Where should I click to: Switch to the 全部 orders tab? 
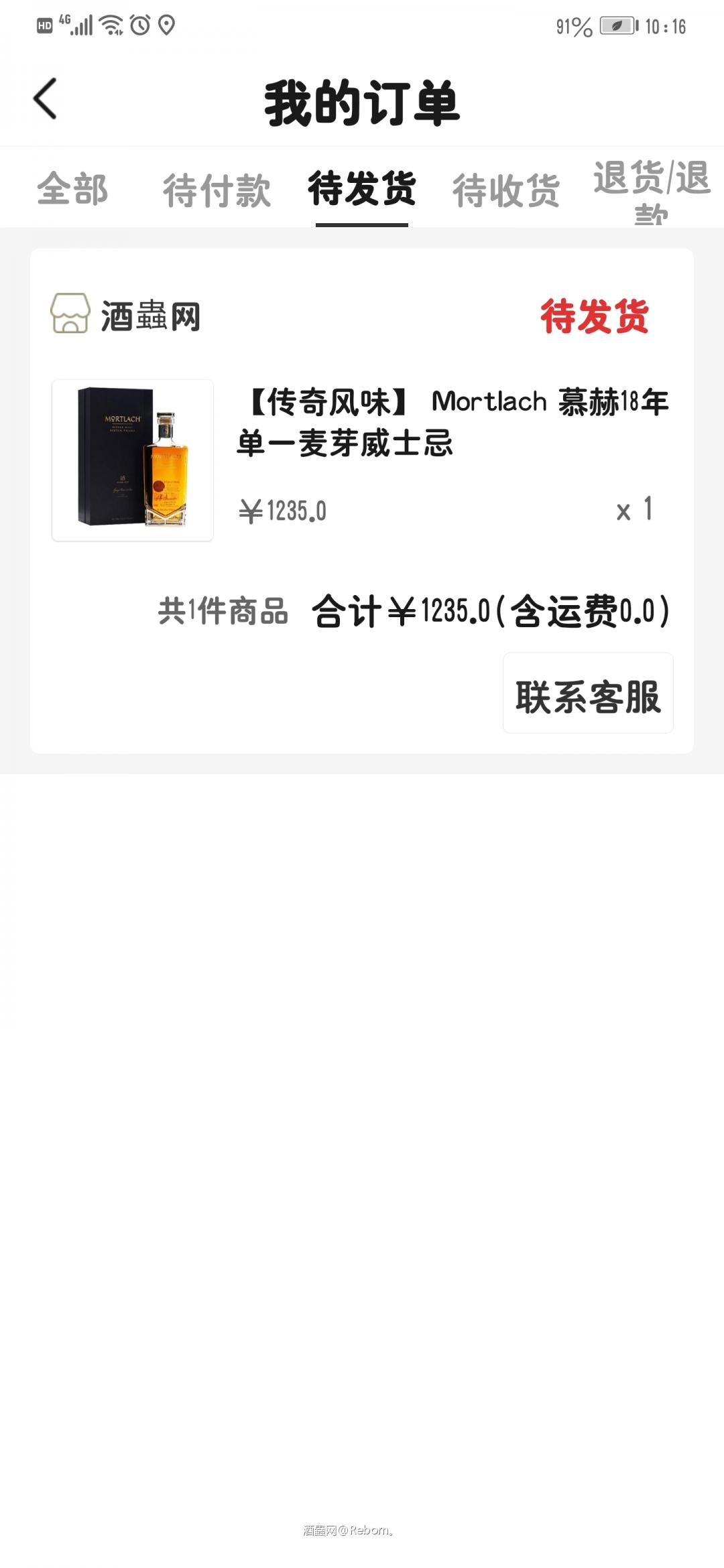pyautogui.click(x=74, y=190)
